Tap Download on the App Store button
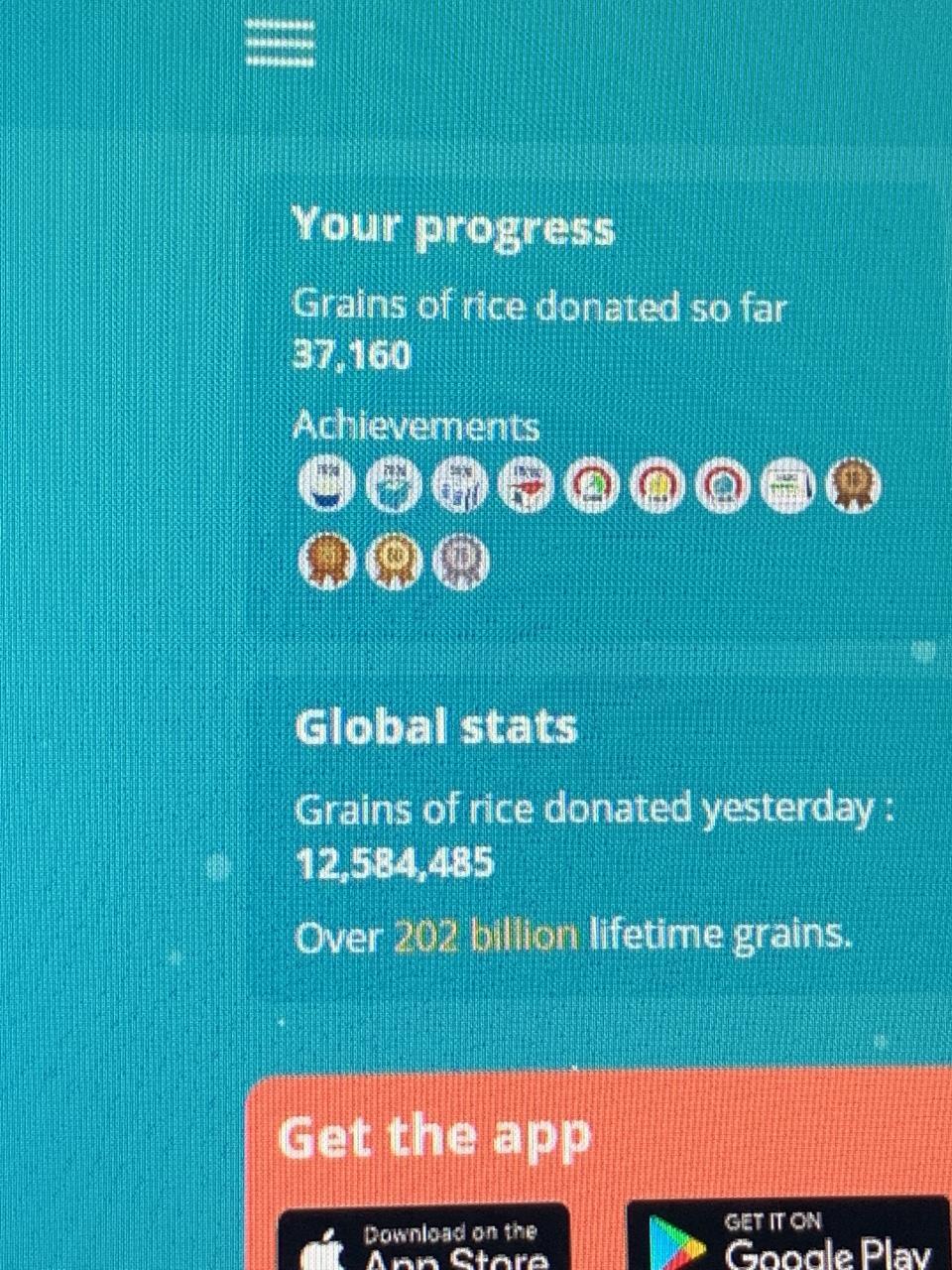The width and height of the screenshot is (952, 1270). (423, 1239)
